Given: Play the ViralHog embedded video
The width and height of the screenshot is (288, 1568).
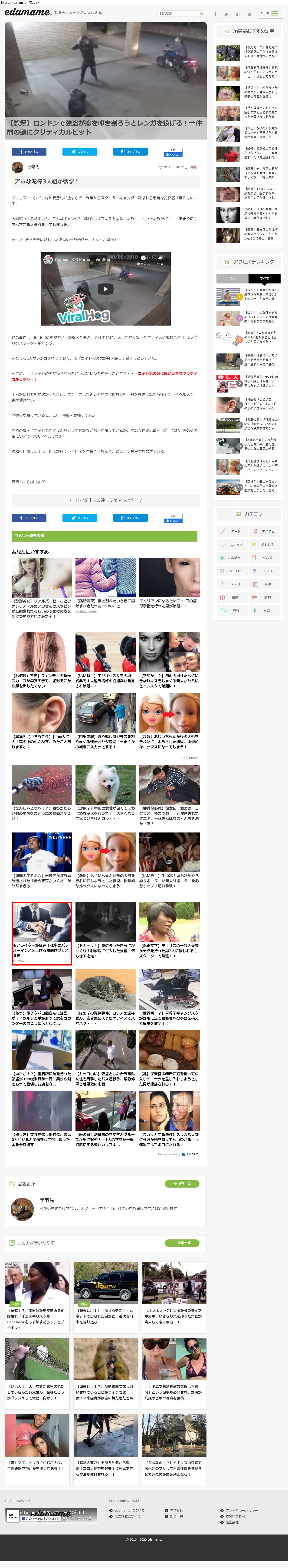Looking at the screenshot, I should 106,289.
